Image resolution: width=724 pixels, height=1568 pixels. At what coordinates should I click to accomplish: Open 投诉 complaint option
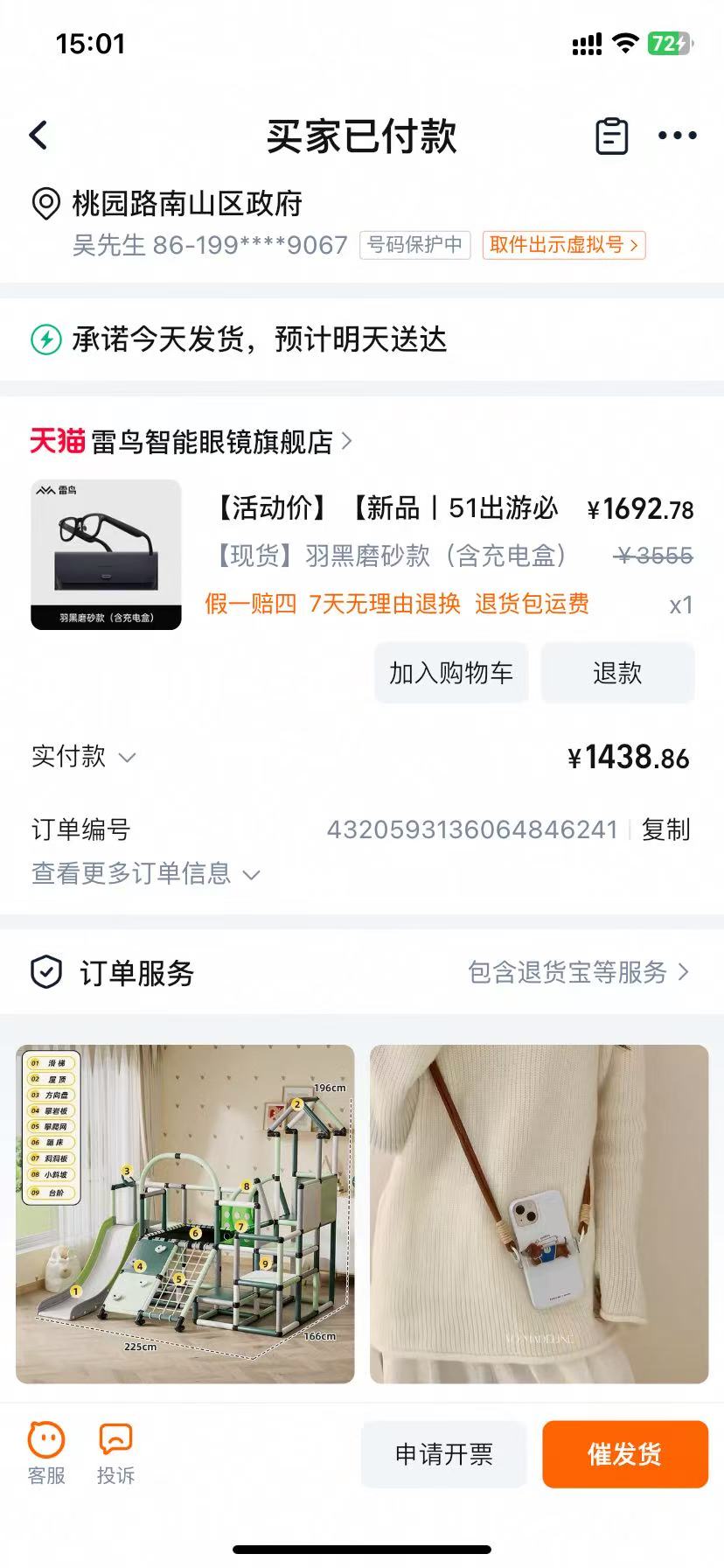pyautogui.click(x=115, y=1453)
